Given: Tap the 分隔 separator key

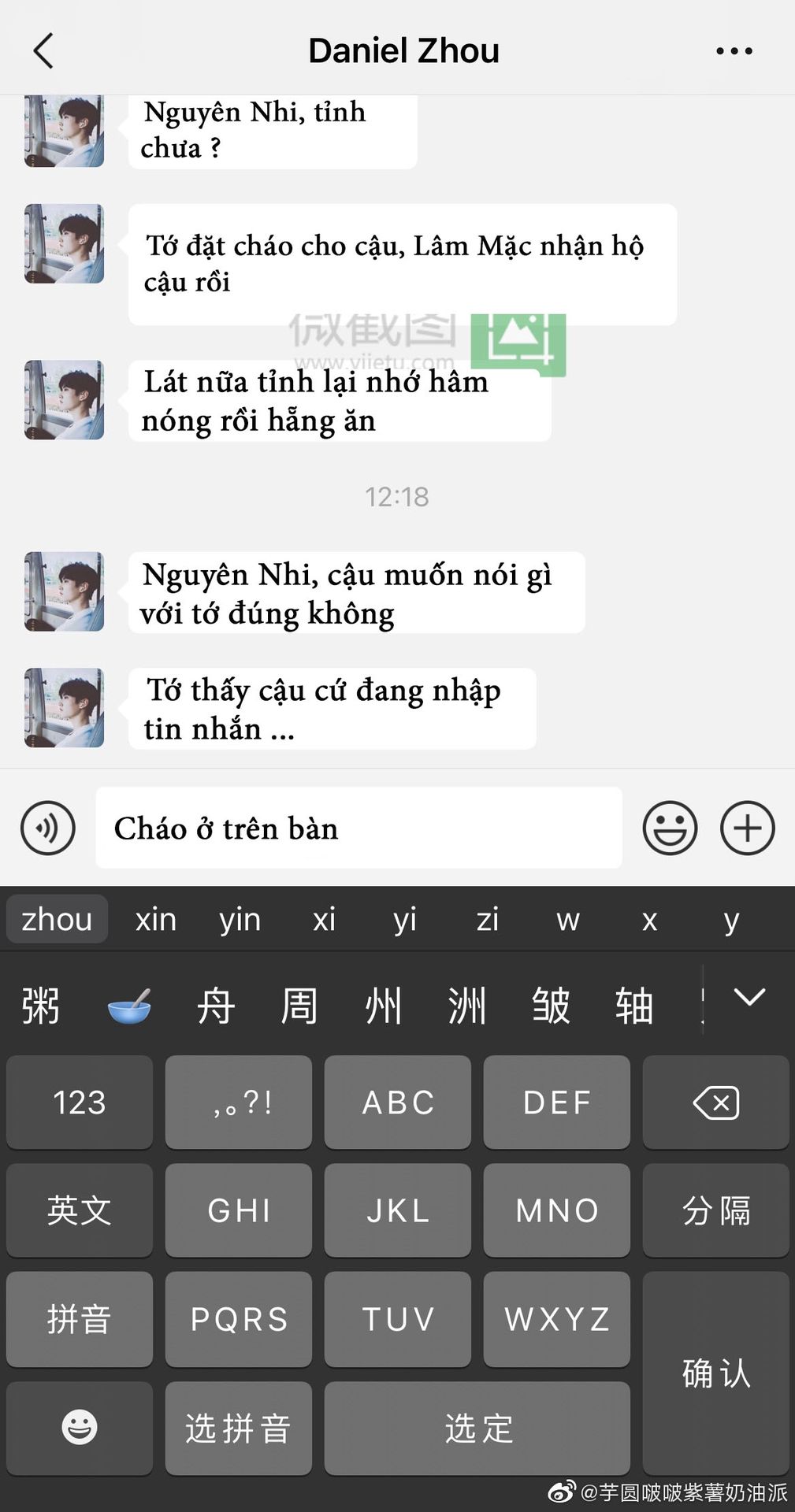Looking at the screenshot, I should click(x=715, y=1210).
